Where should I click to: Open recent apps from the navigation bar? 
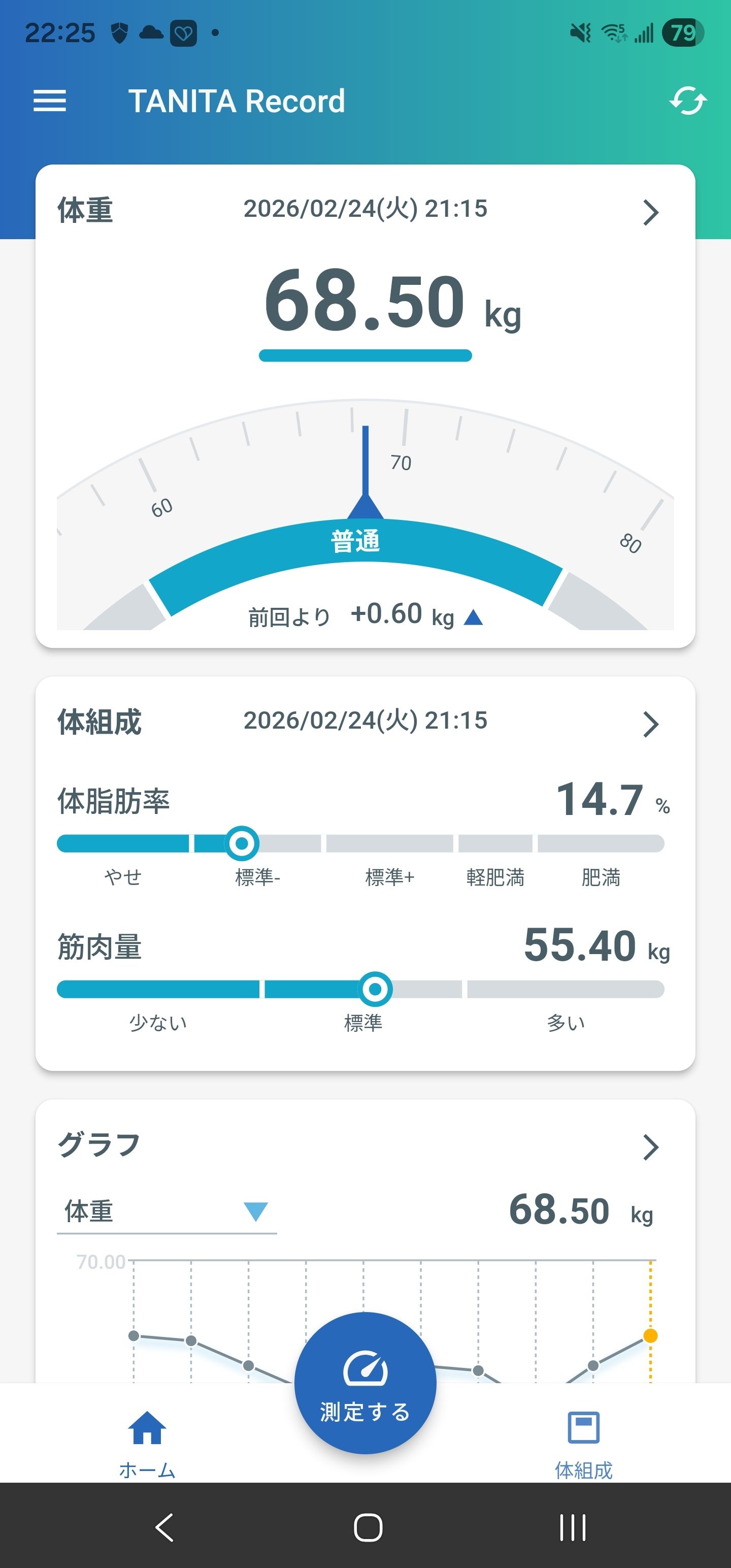tap(572, 1527)
